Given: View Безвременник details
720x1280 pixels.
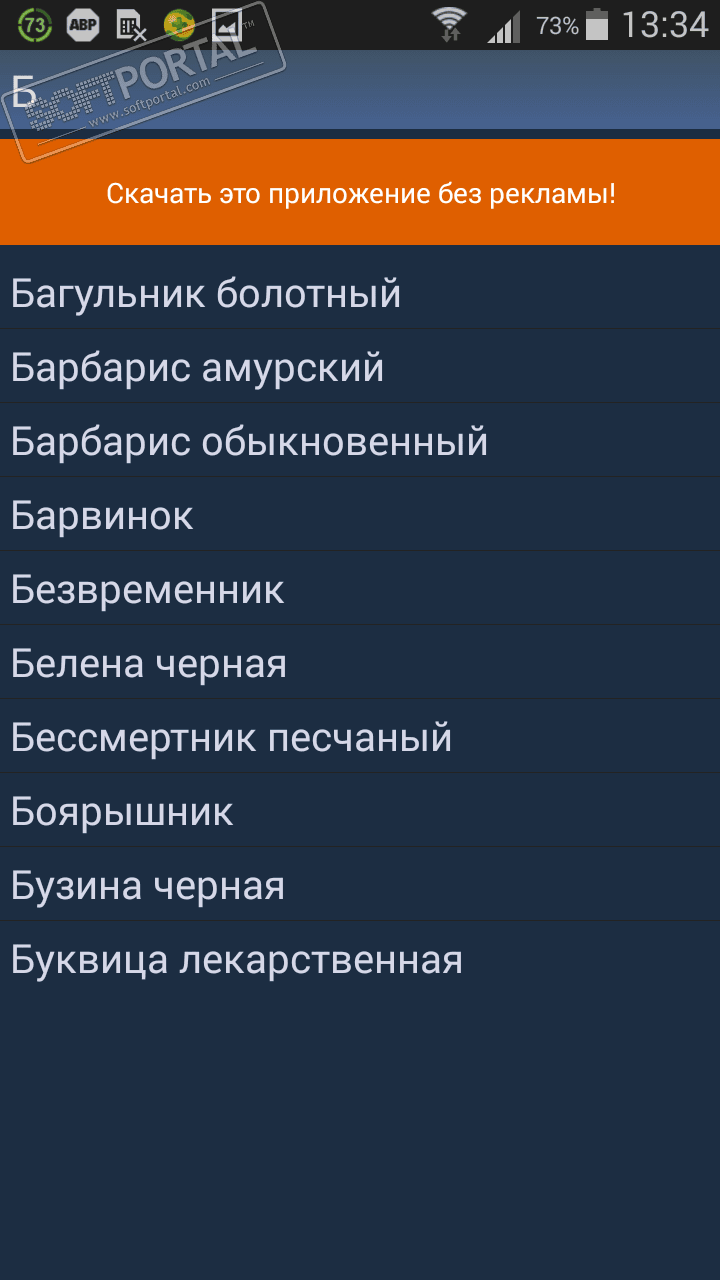Looking at the screenshot, I should tap(148, 589).
